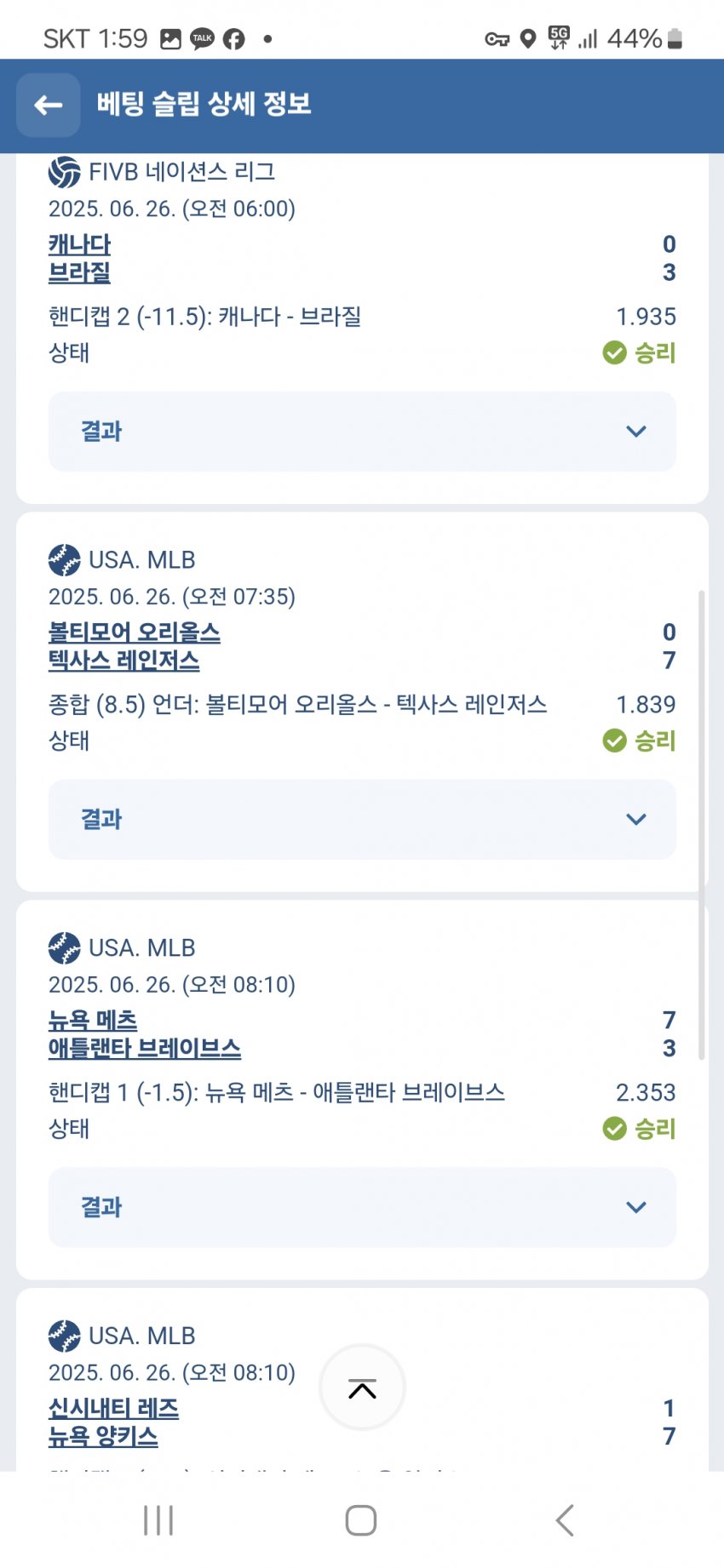Image resolution: width=724 pixels, height=1568 pixels.
Task: Tap the system home button
Action: coord(361,1520)
